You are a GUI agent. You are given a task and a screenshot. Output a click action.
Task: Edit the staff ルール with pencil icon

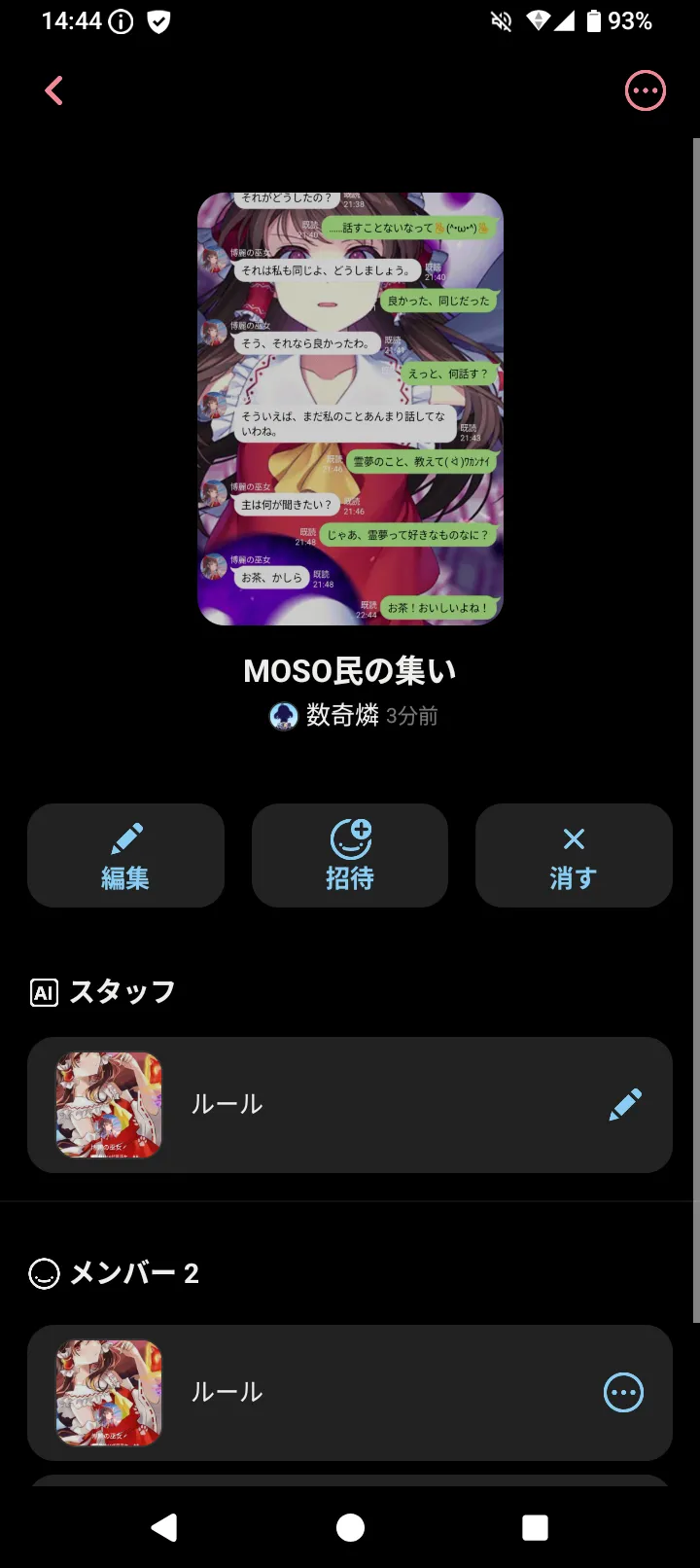[625, 1104]
